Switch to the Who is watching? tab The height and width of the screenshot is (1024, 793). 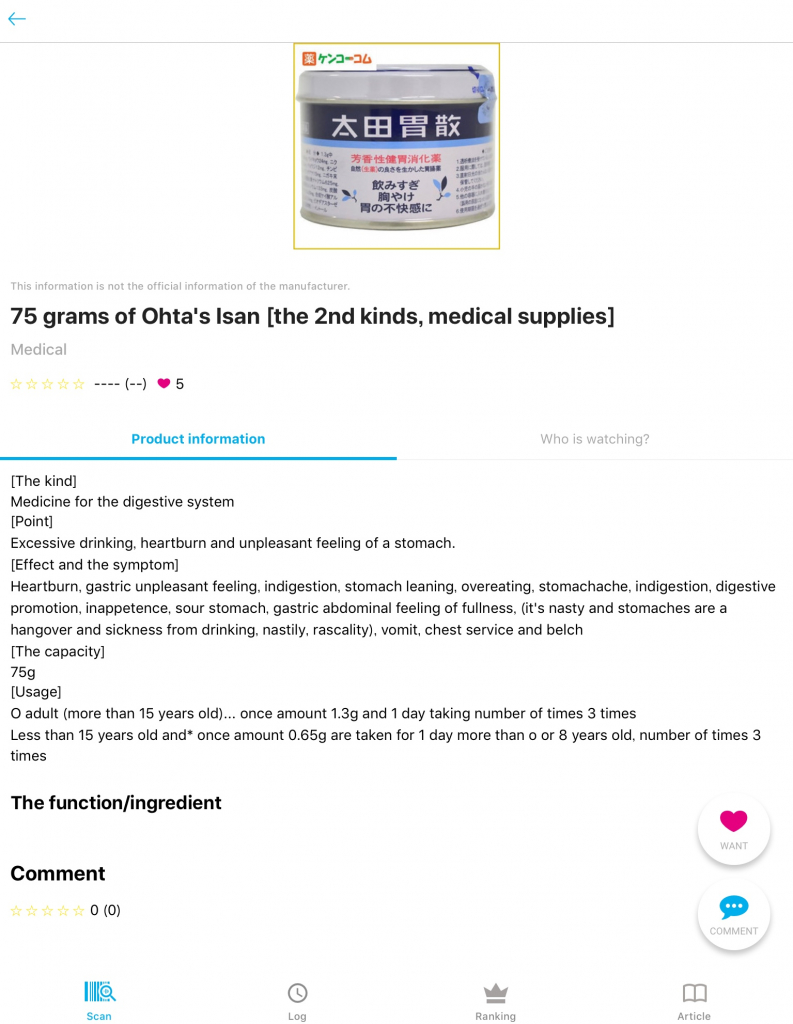[x=594, y=439]
